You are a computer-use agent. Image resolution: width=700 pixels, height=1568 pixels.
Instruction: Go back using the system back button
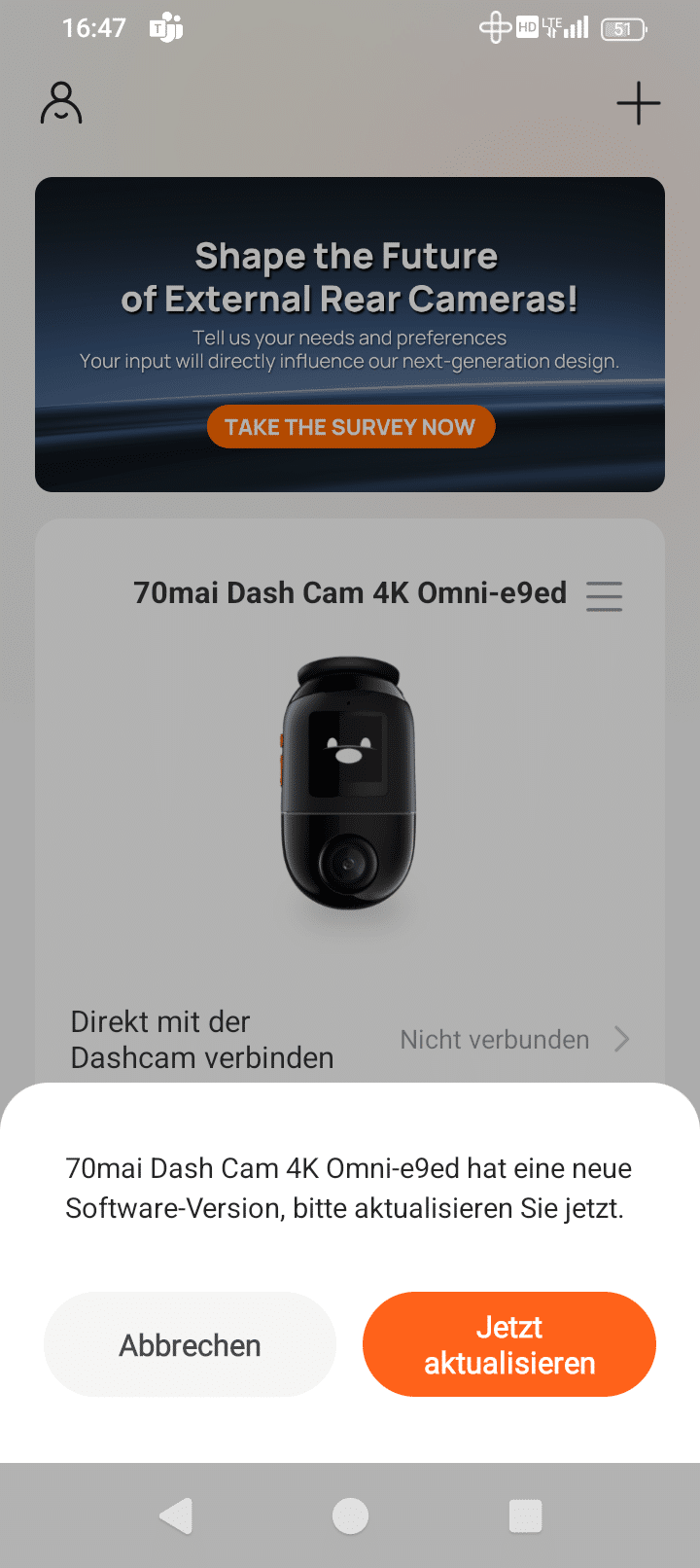176,1515
